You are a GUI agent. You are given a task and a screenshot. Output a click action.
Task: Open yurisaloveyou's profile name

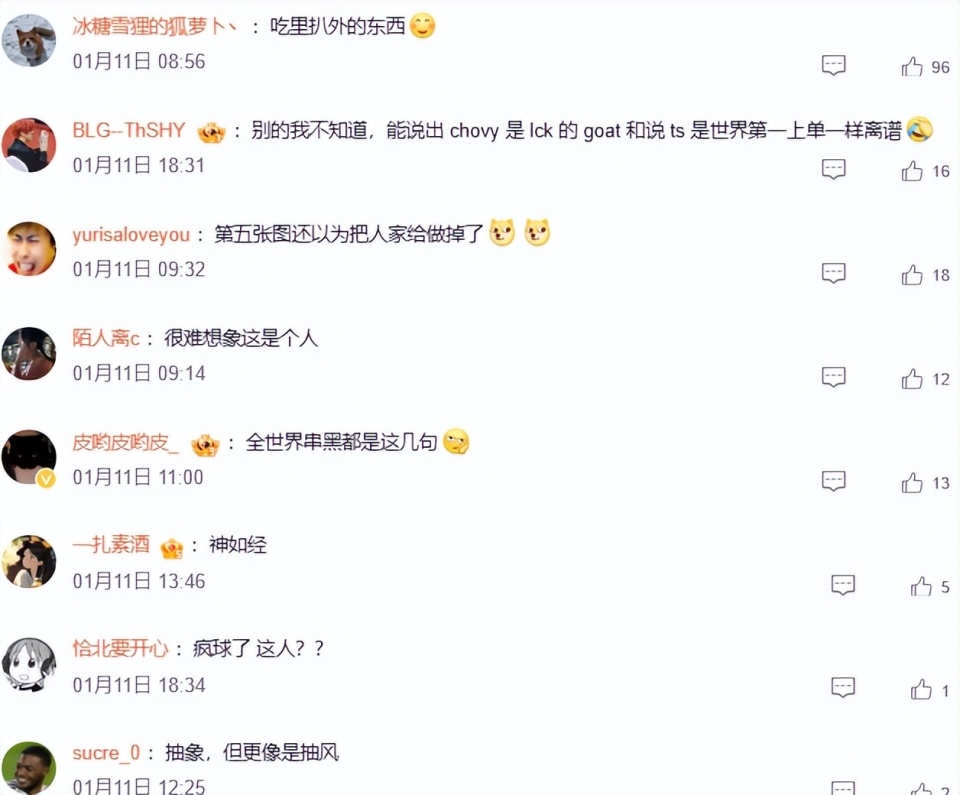[x=130, y=235]
